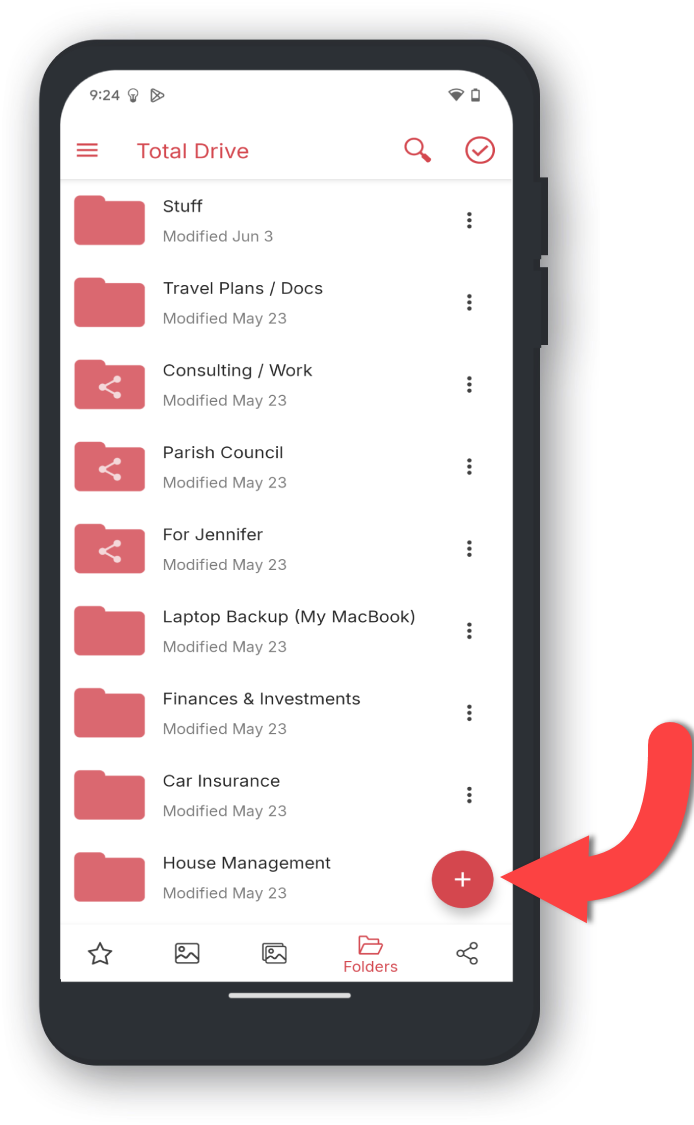Open the search magnifier

pos(417,150)
